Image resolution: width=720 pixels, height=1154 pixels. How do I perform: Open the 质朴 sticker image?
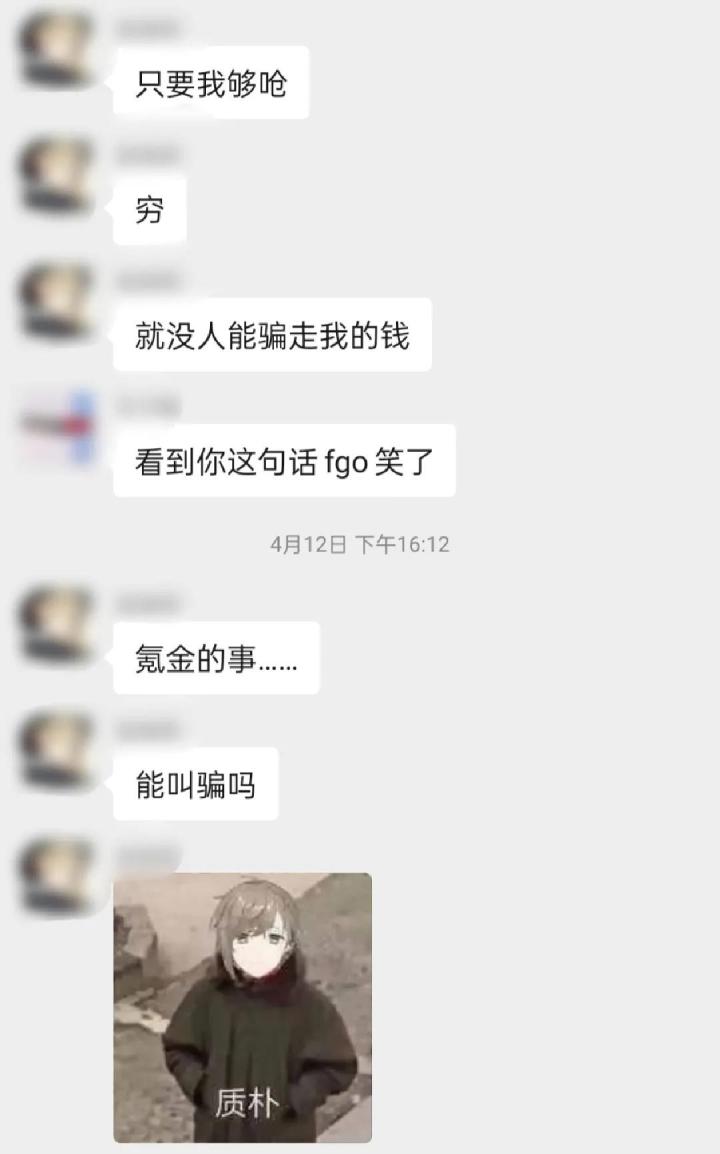tap(242, 1006)
